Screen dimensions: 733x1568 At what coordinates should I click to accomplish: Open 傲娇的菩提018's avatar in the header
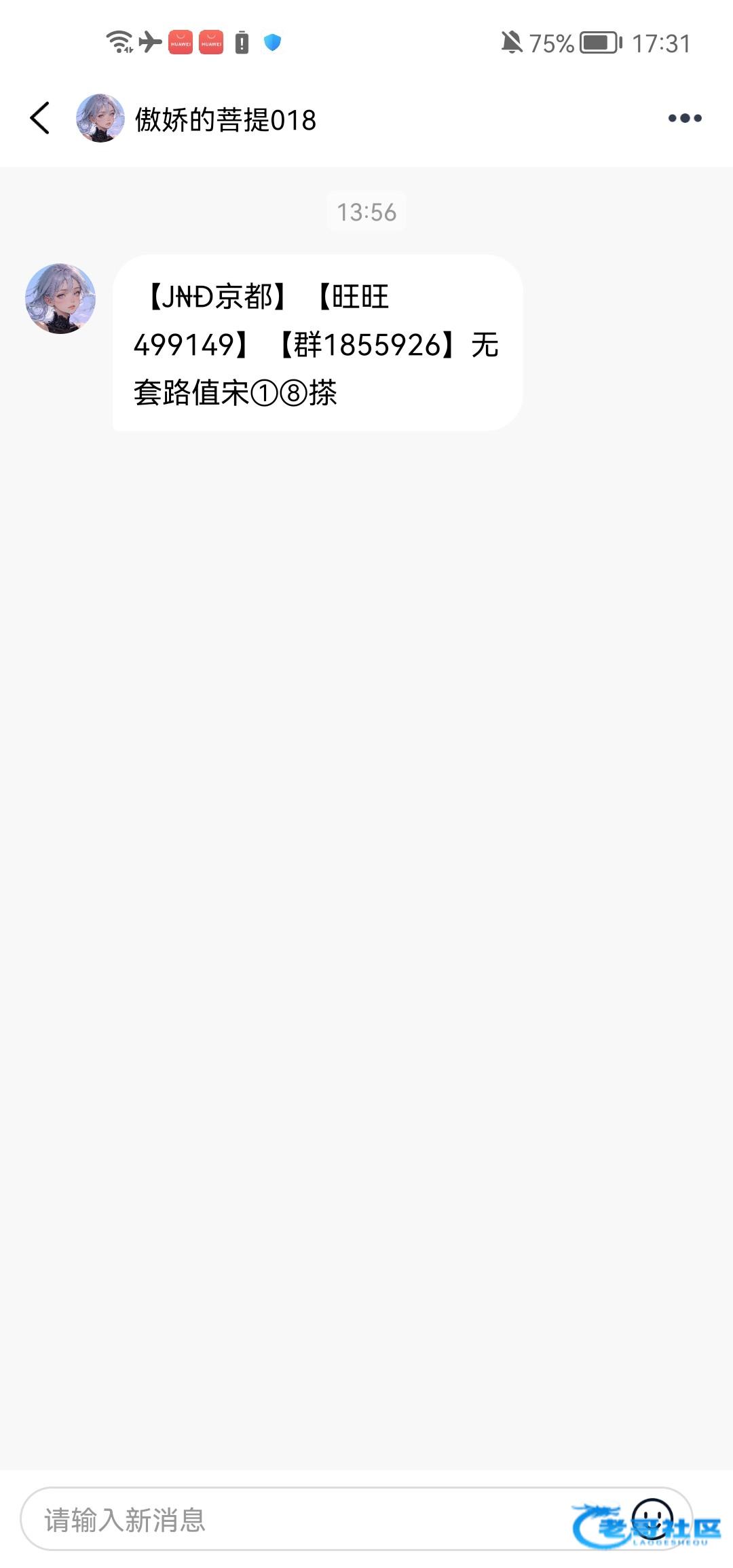(x=100, y=118)
